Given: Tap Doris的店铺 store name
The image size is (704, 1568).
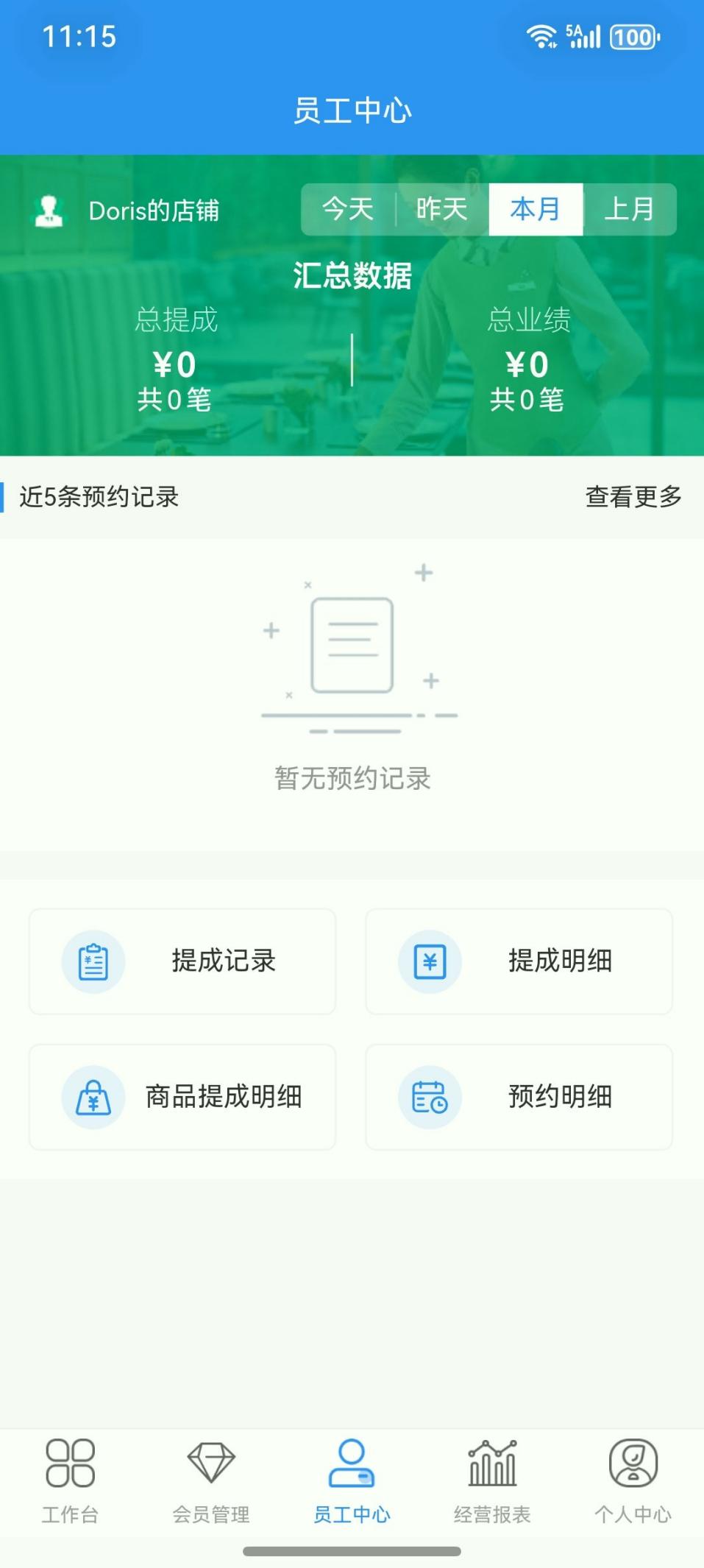Looking at the screenshot, I should point(154,211).
